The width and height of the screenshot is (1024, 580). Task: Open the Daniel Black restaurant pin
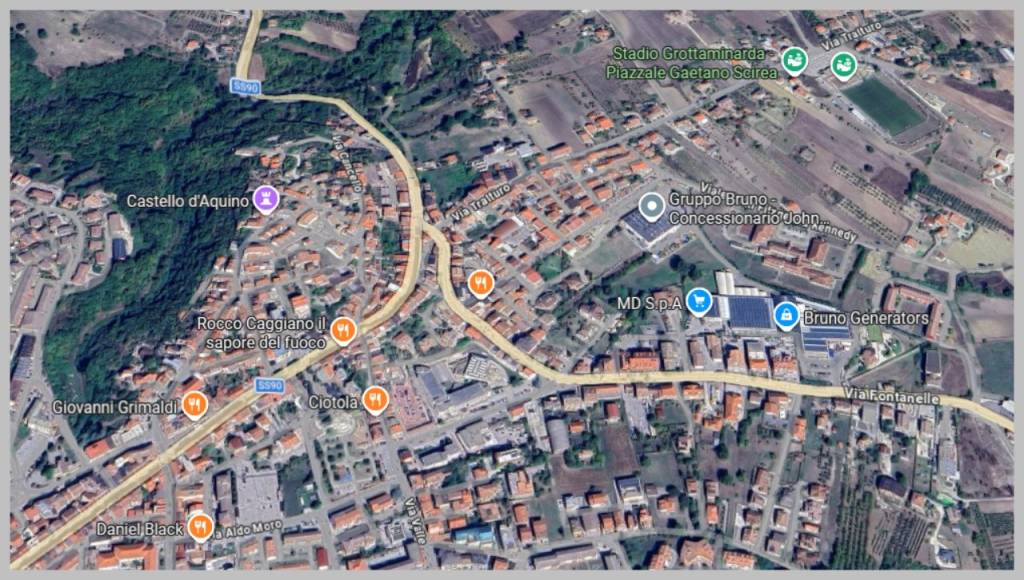201,526
